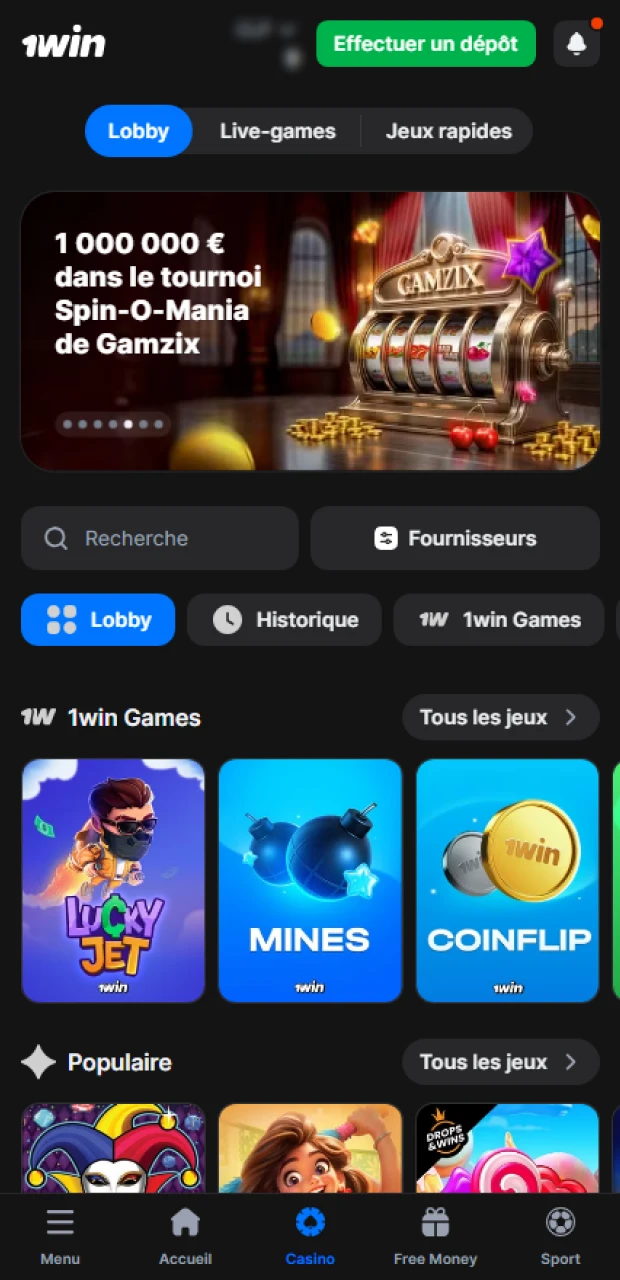620x1280 pixels.
Task: Launch the Mines game
Action: click(310, 880)
